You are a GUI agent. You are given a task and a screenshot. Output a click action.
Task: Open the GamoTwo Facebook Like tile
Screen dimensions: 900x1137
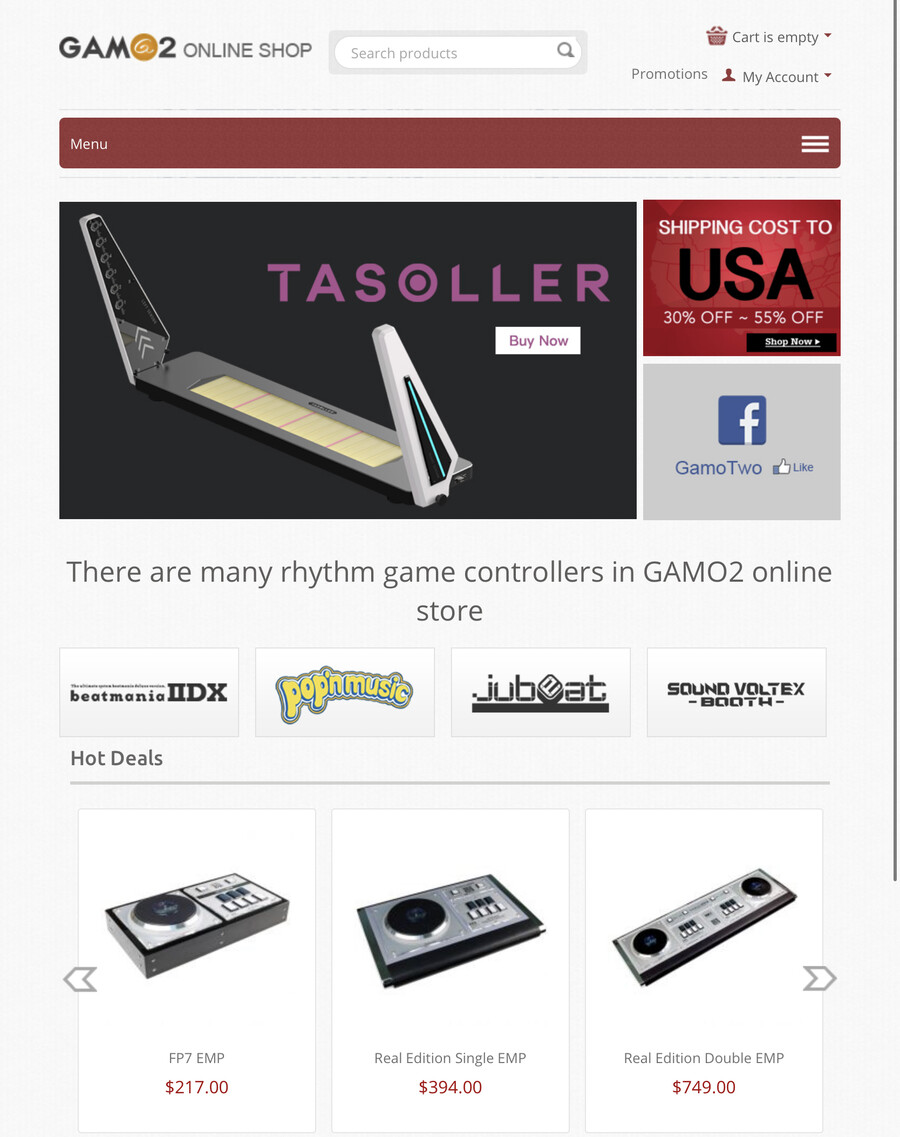click(x=741, y=441)
